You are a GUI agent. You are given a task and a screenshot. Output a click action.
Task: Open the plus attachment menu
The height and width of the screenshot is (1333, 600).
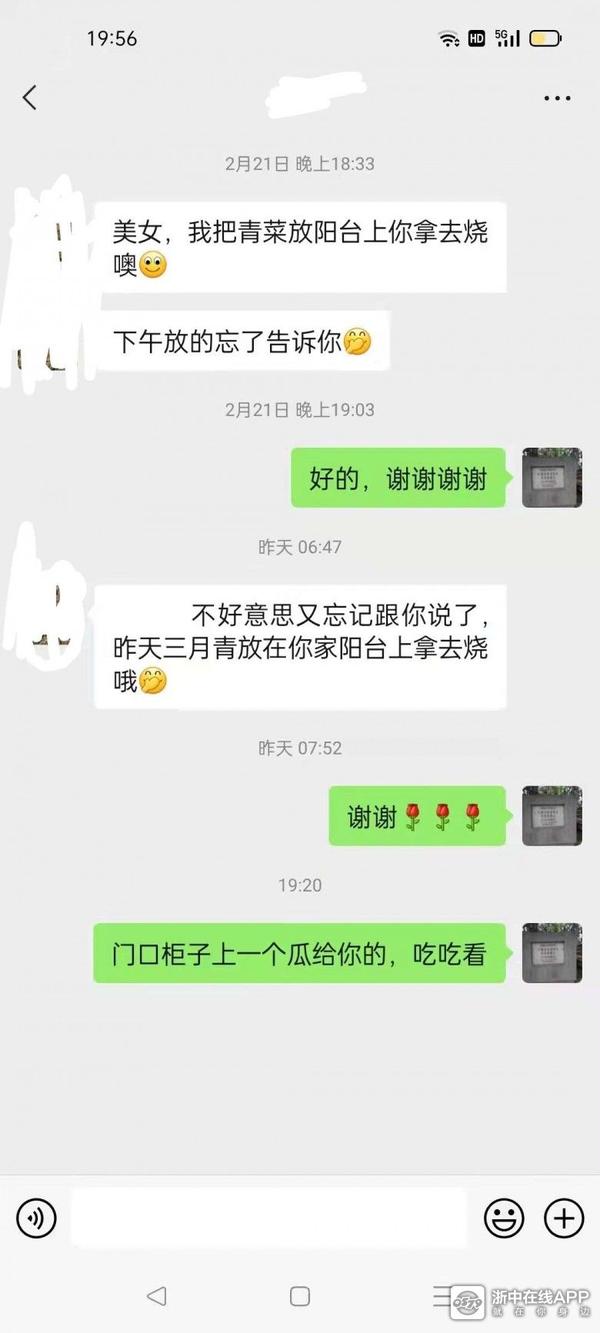point(563,1218)
